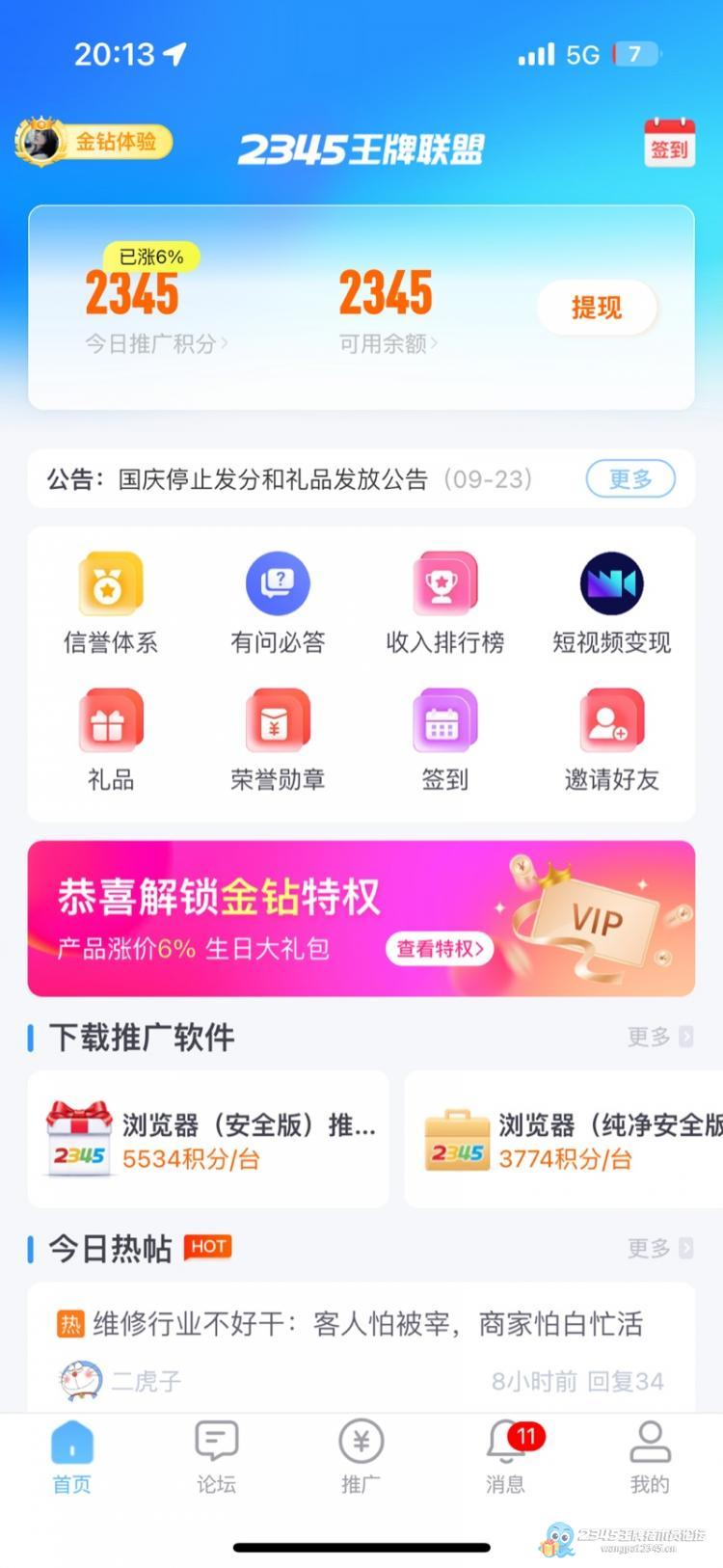Switch to the 我的 tab
Image resolution: width=723 pixels, height=1568 pixels.
coord(650,1456)
